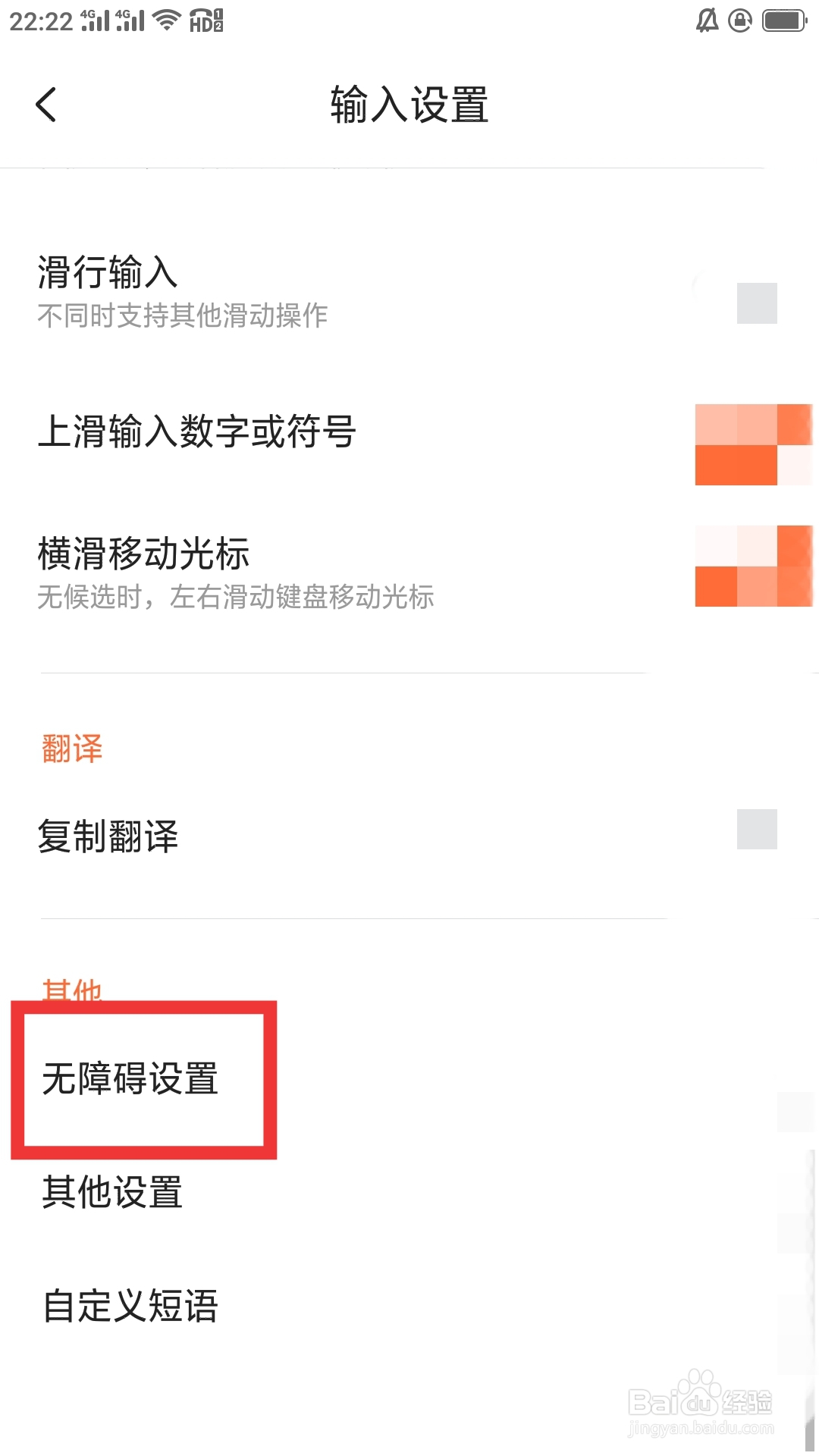Click the 翻译 section header
The height and width of the screenshot is (1456, 819).
tap(71, 748)
